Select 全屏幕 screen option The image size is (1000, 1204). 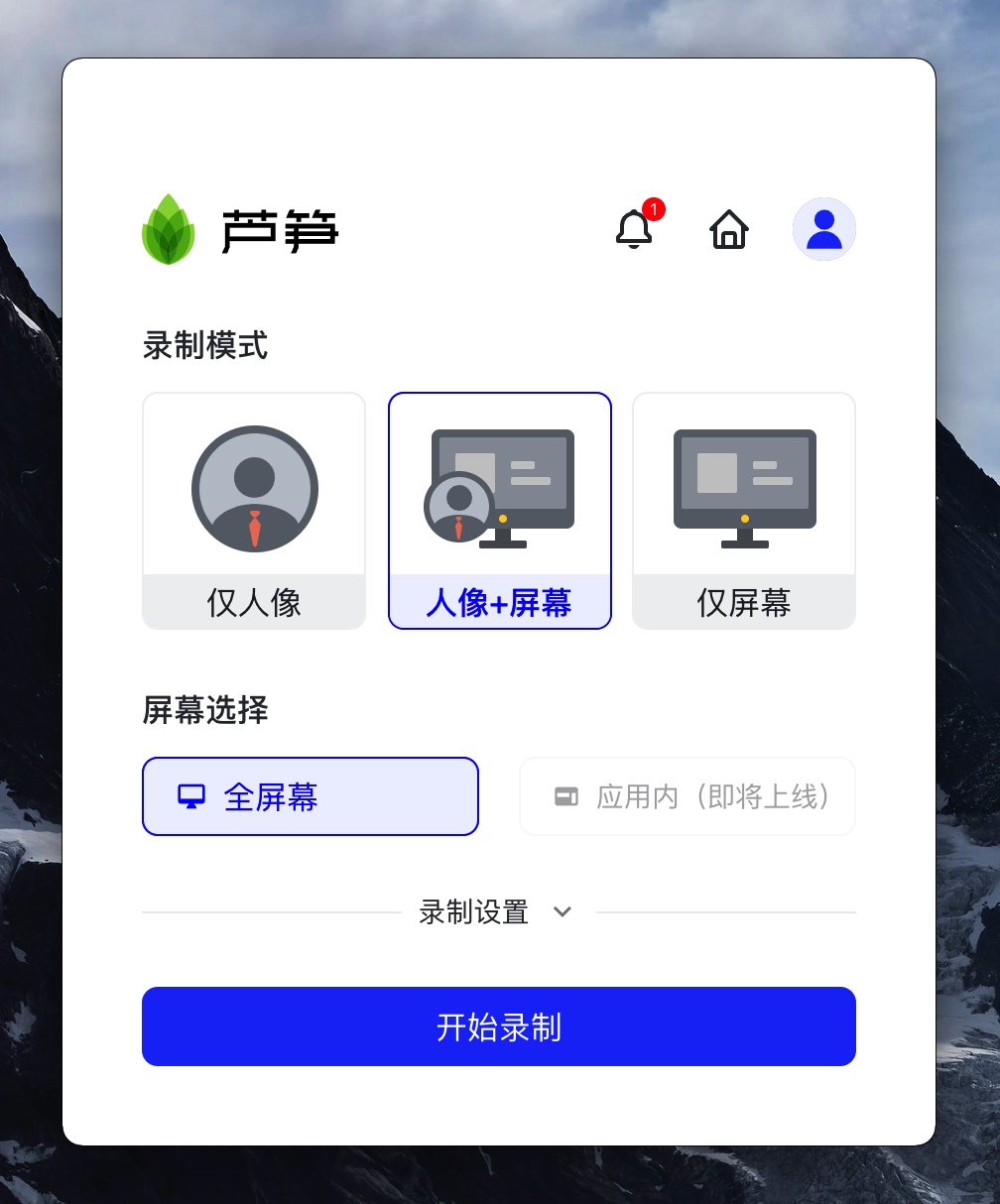point(311,796)
